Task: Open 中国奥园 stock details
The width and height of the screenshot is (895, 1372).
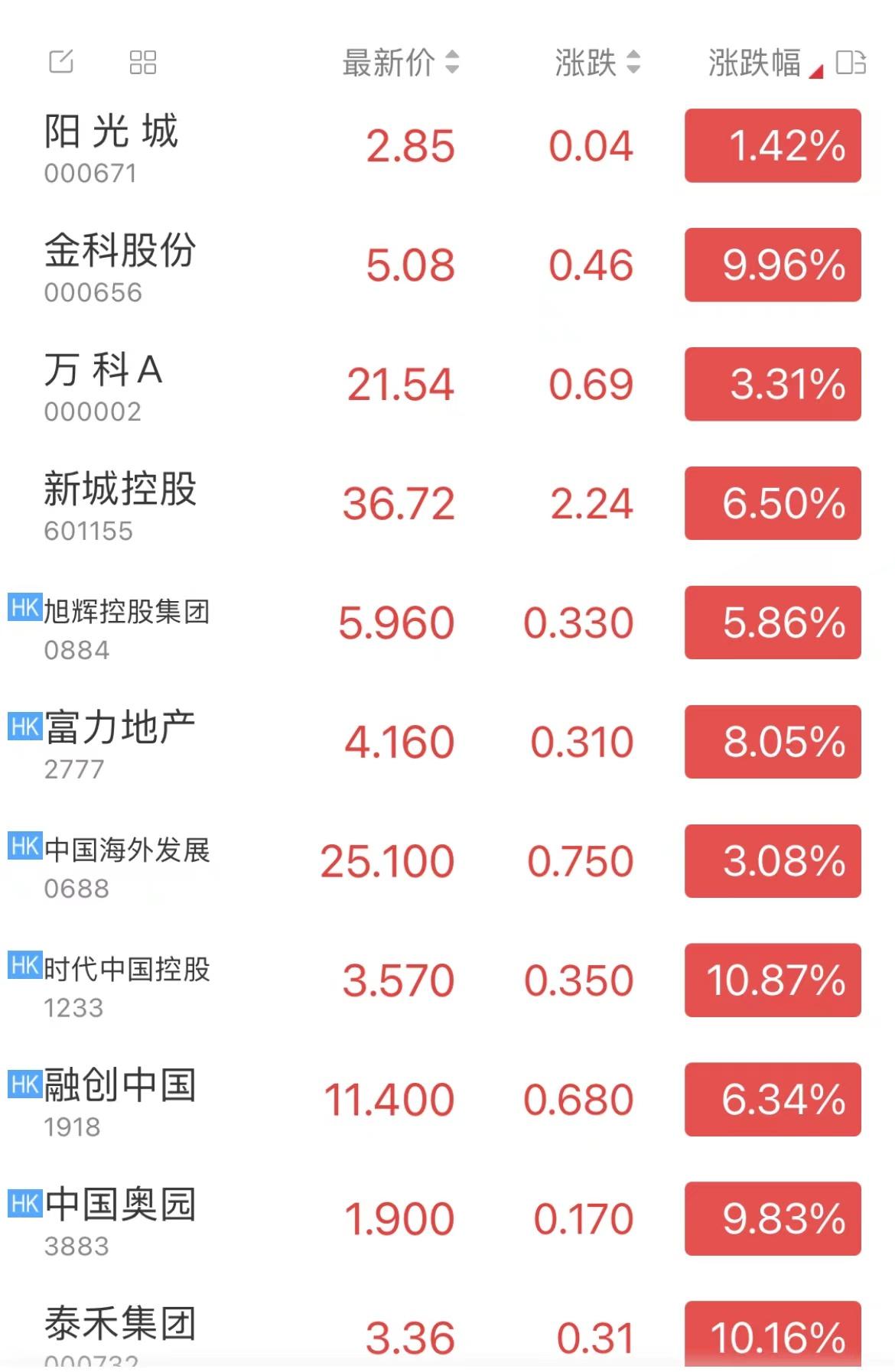Action: (x=120, y=1220)
